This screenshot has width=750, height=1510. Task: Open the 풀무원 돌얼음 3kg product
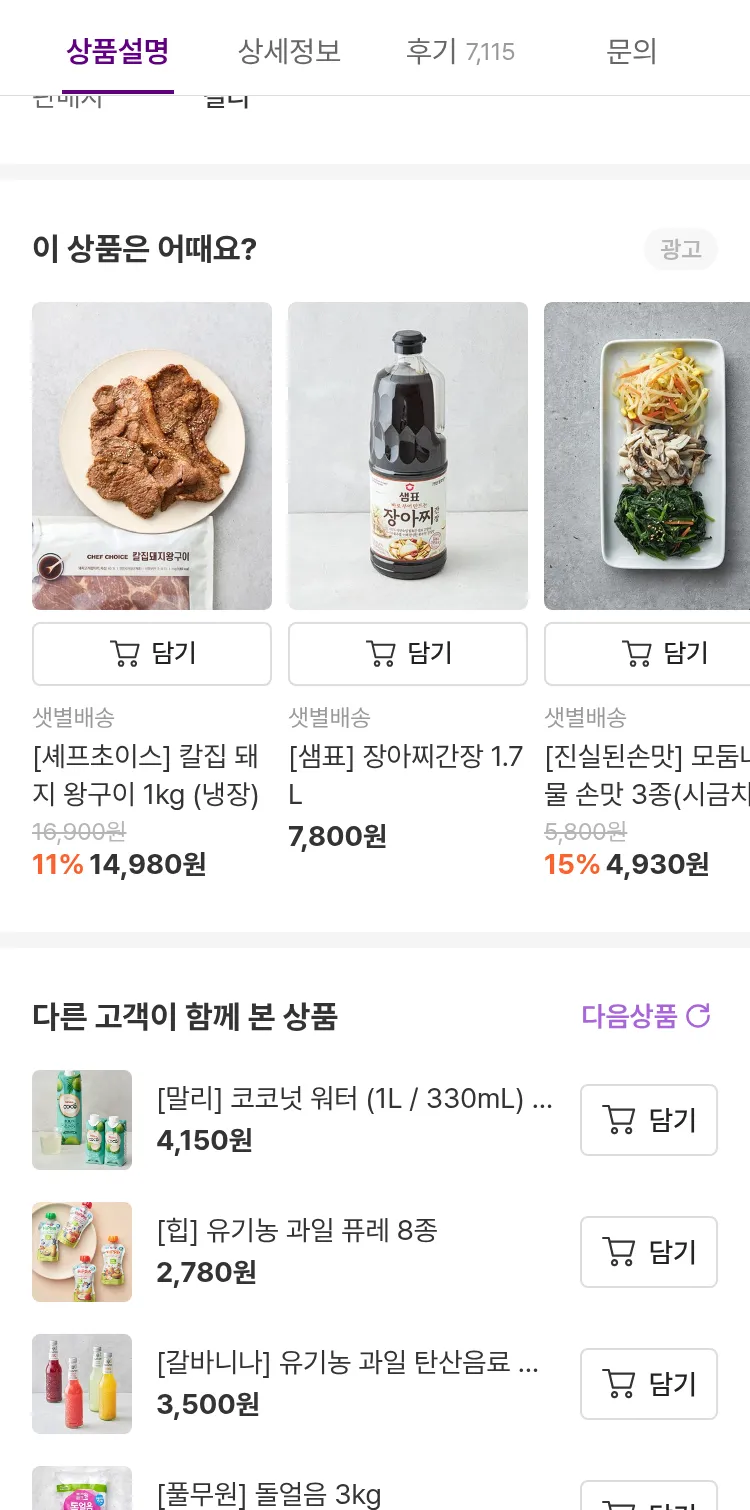pos(269,1495)
